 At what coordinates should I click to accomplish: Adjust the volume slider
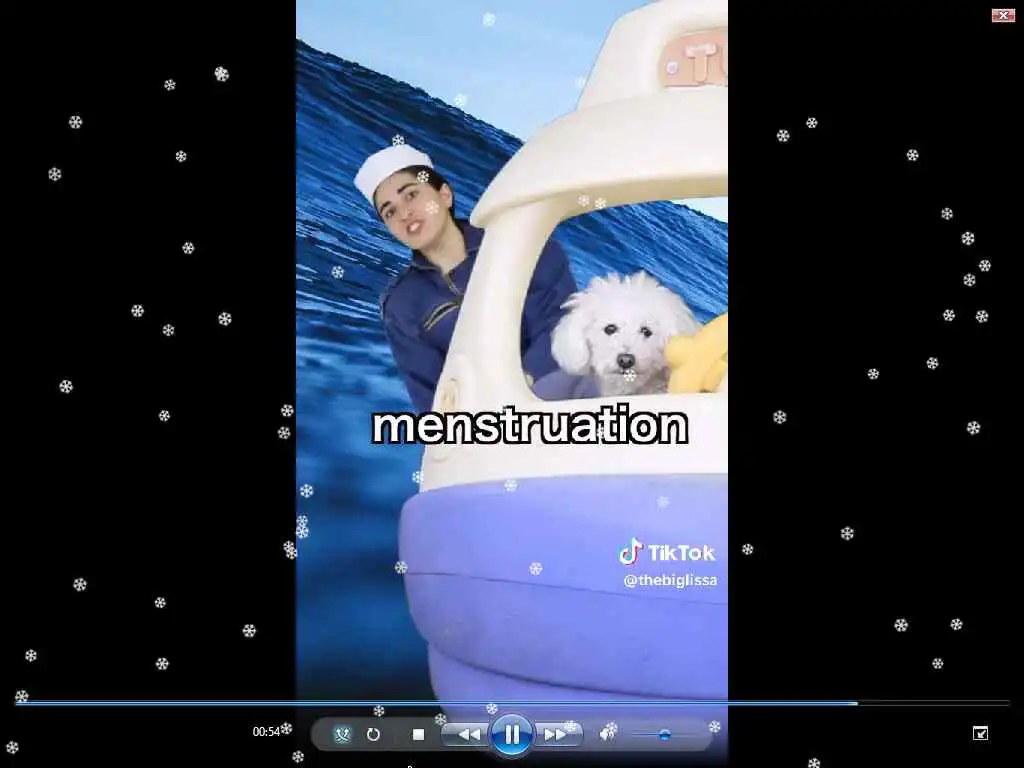pyautogui.click(x=665, y=735)
